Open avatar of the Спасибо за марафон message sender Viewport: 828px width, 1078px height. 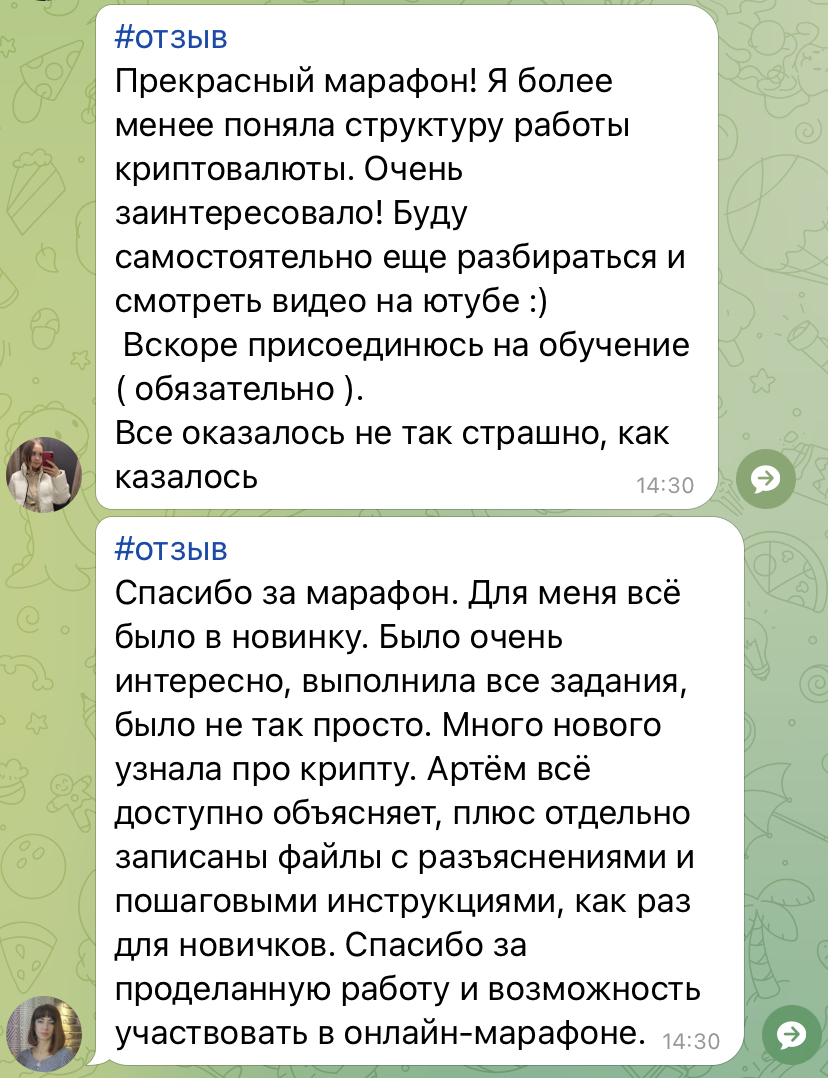pyautogui.click(x=44, y=1032)
